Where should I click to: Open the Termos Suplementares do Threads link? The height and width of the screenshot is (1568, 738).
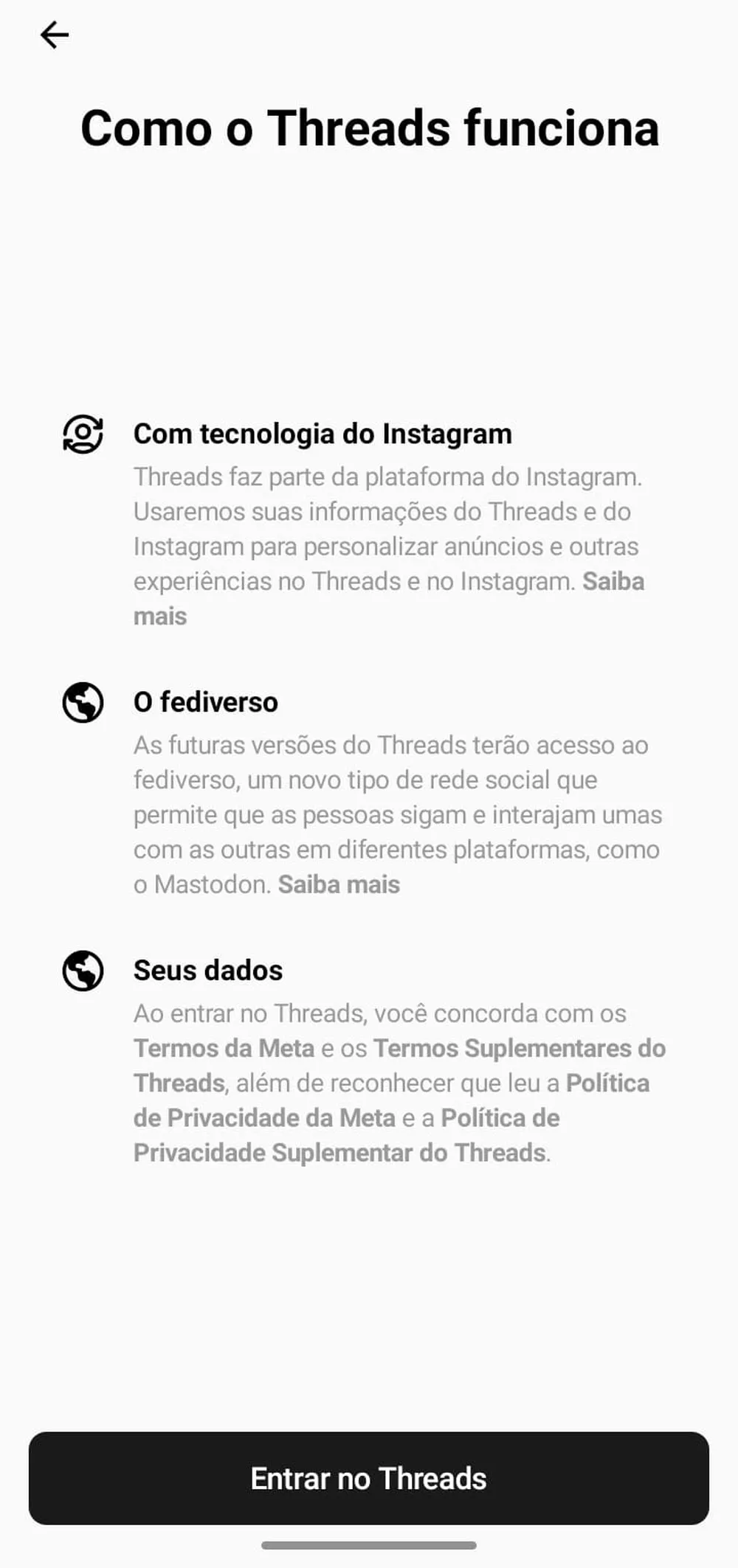[x=518, y=1048]
